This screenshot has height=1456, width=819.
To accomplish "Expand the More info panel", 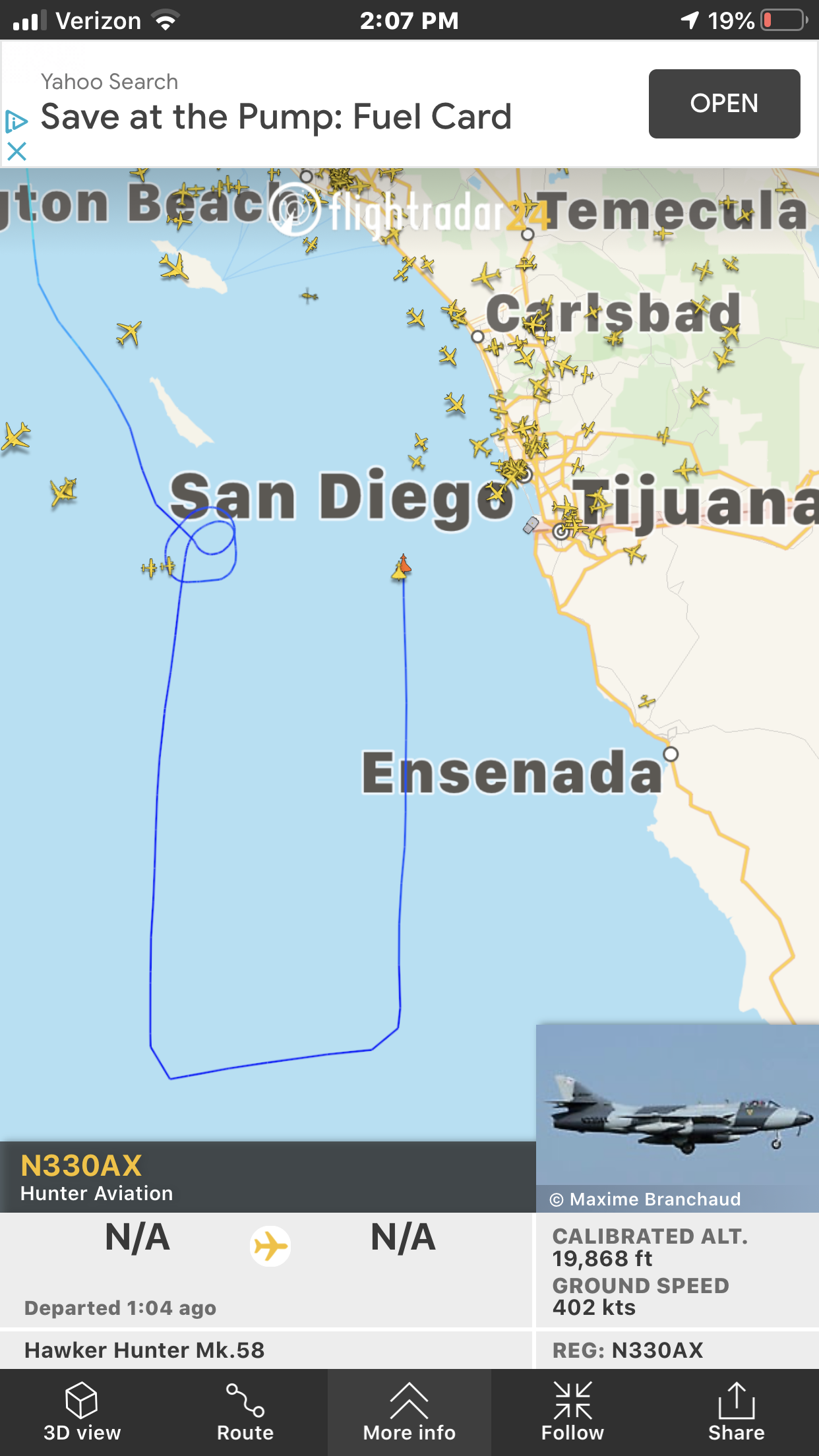I will coord(409,1412).
